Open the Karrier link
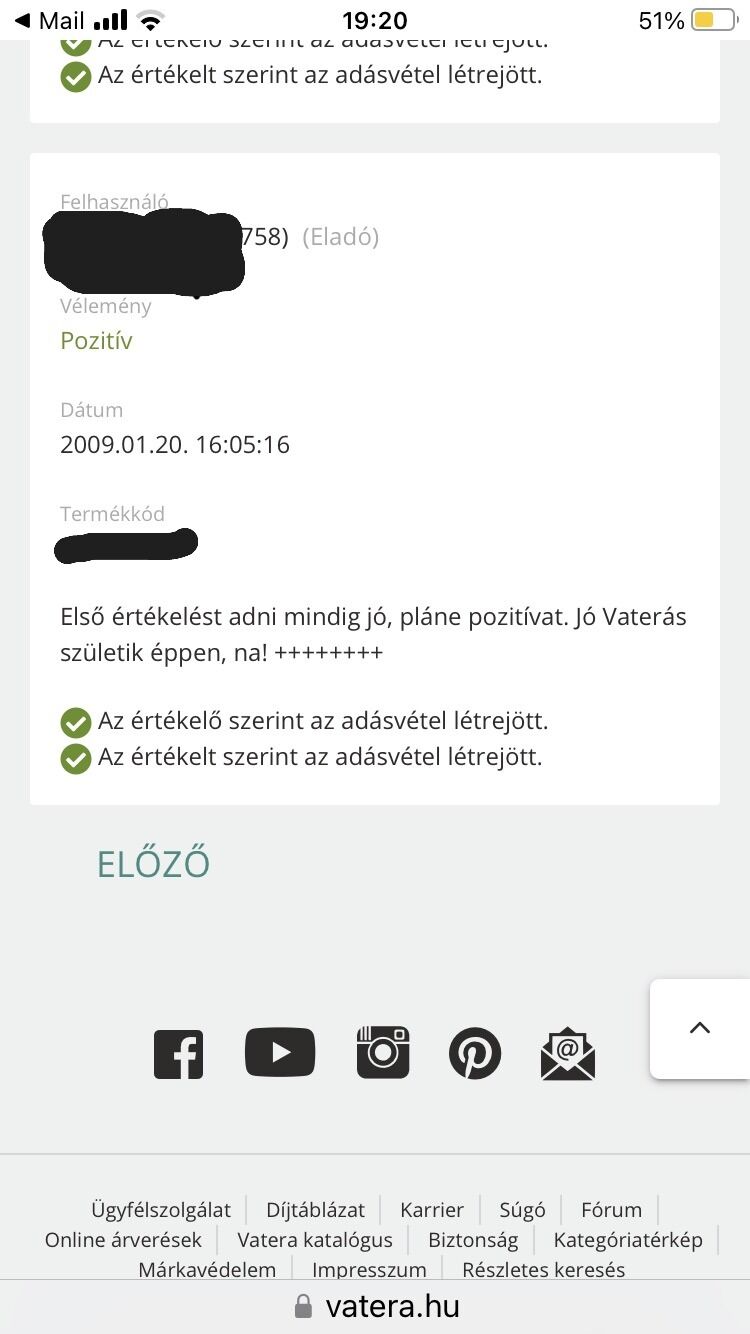The image size is (750, 1334). pos(432,1210)
